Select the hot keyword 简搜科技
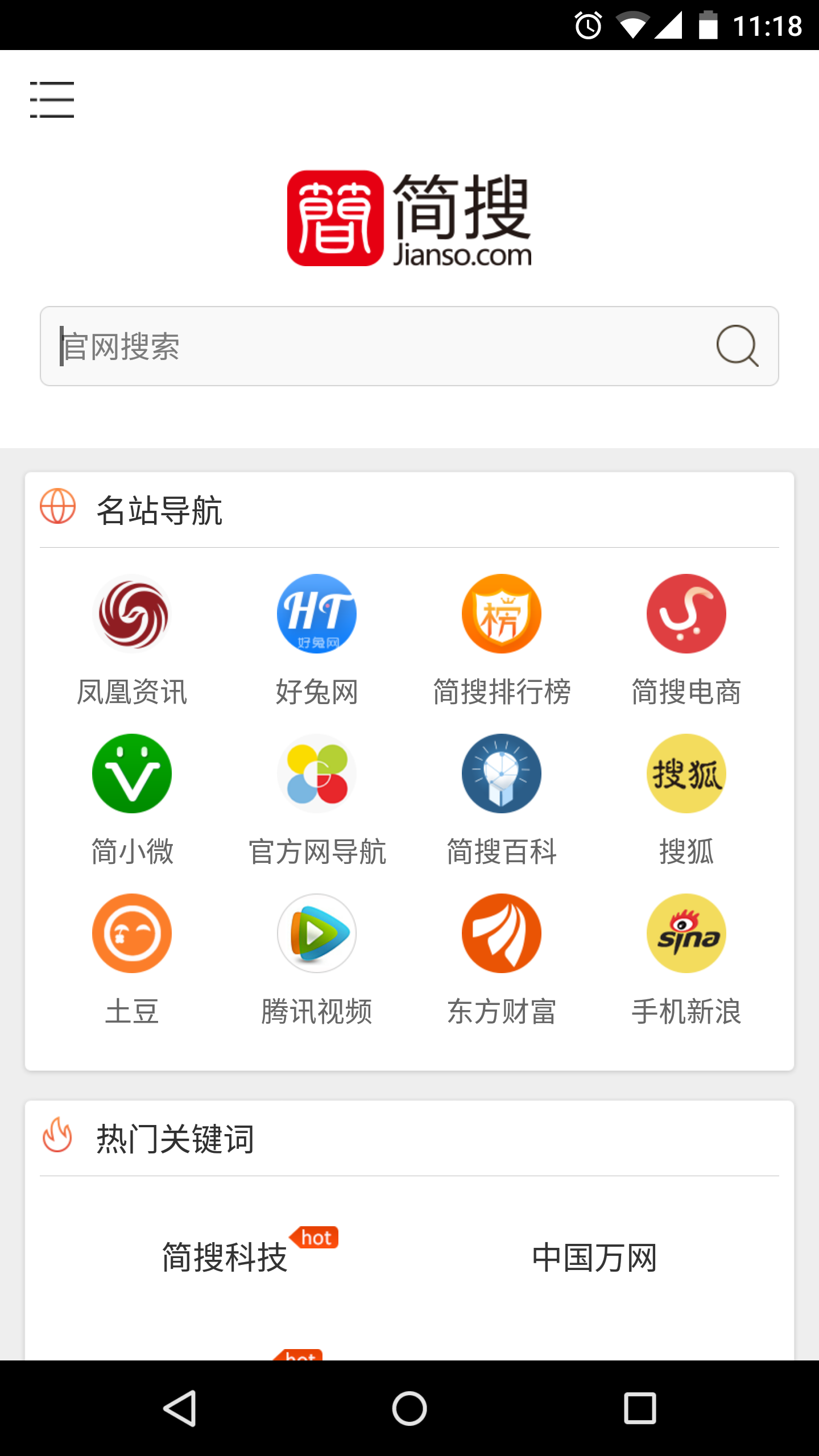The height and width of the screenshot is (1456, 819). 225,1257
